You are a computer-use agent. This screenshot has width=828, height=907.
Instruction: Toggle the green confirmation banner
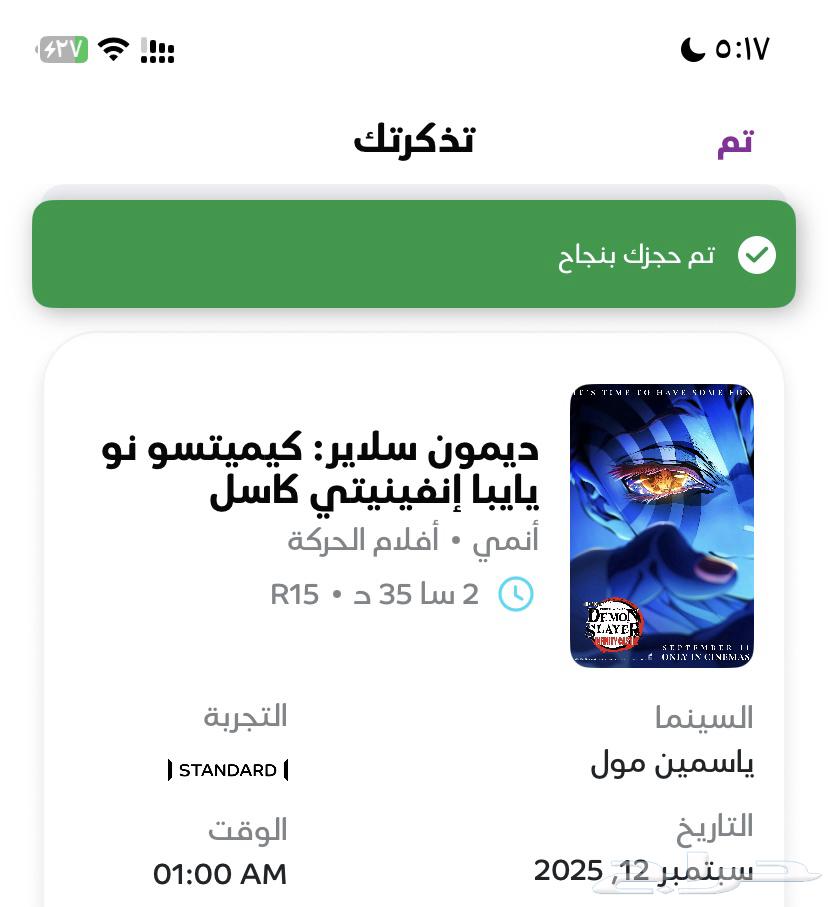point(414,254)
